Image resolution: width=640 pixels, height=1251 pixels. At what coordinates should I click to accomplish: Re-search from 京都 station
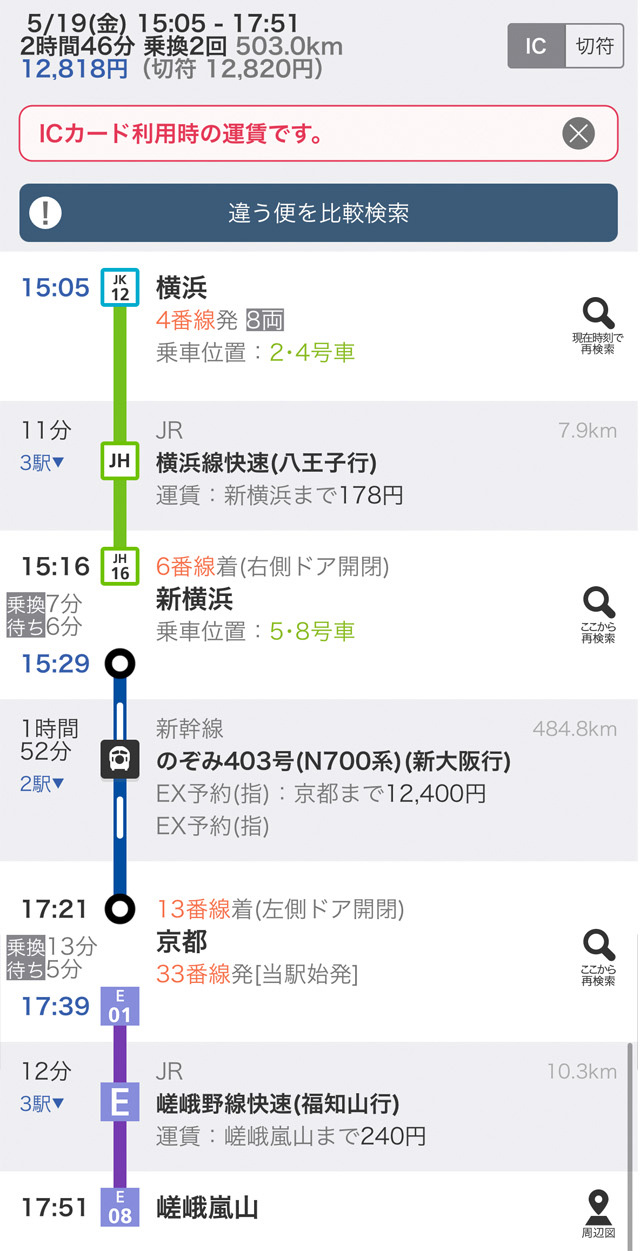pyautogui.click(x=598, y=958)
